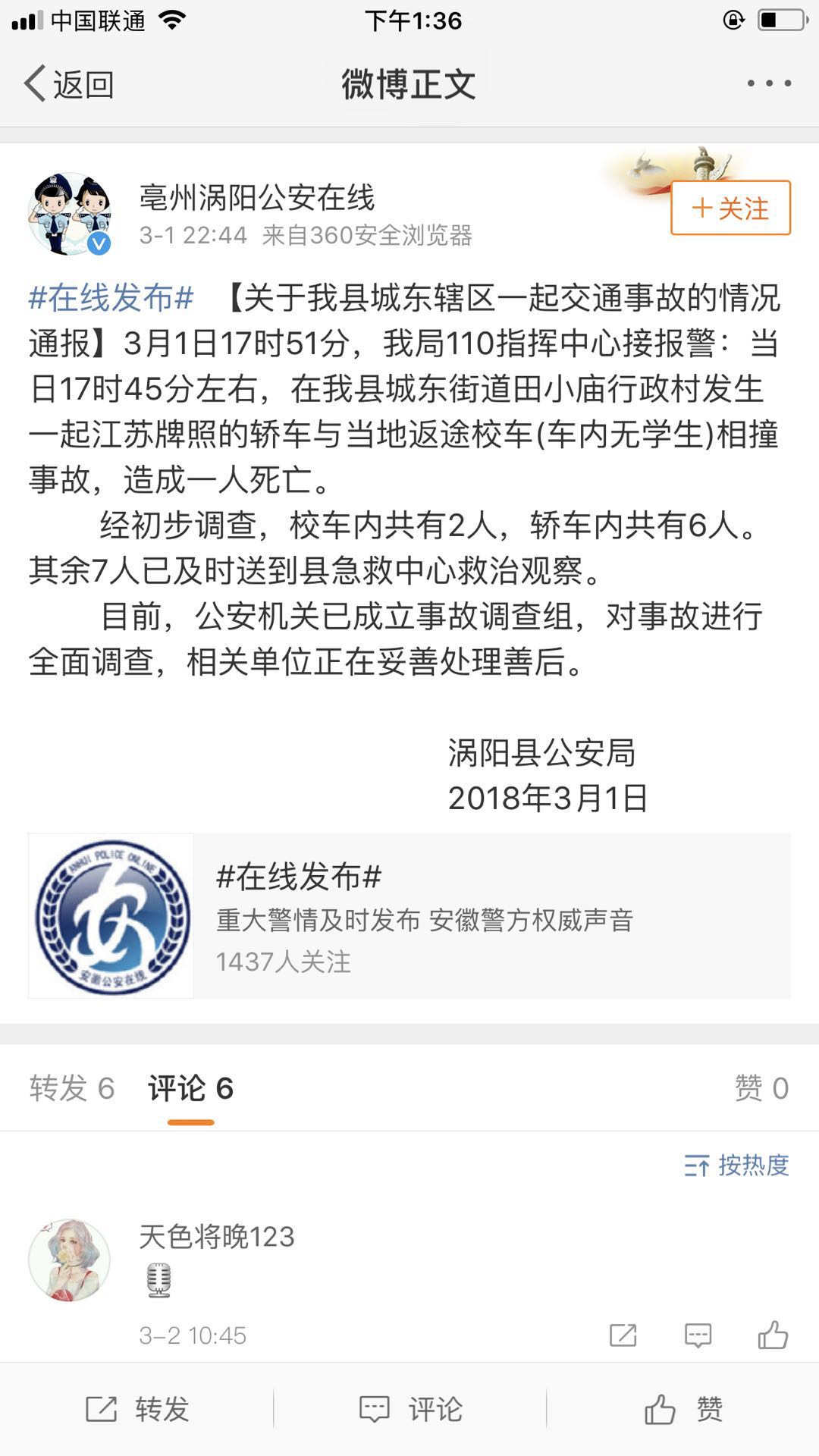Tap 评论 in the bottom bar
Viewport: 819px width, 1456px height.
click(410, 1409)
